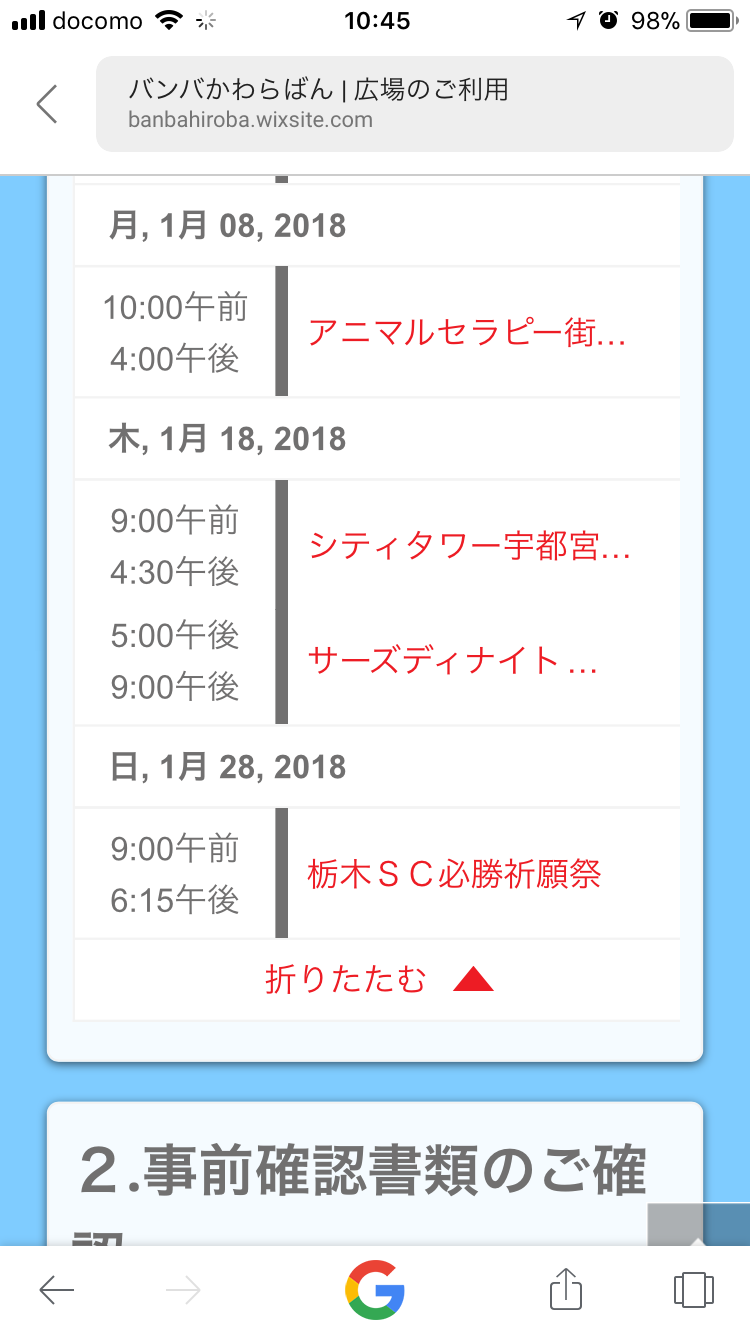Image resolution: width=750 pixels, height=1334 pixels.
Task: Navigate to the previous page in the browser toolbar
Action: [57, 1290]
